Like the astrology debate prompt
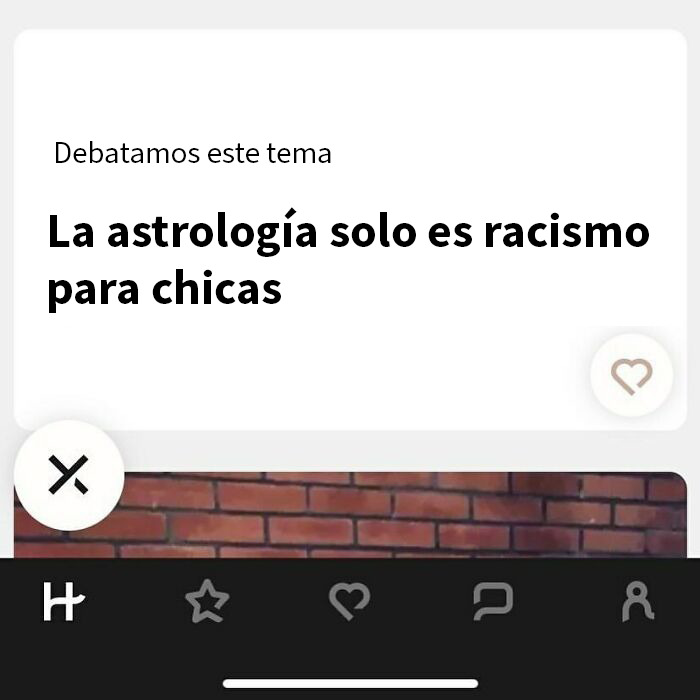This screenshot has width=700, height=700. (631, 377)
